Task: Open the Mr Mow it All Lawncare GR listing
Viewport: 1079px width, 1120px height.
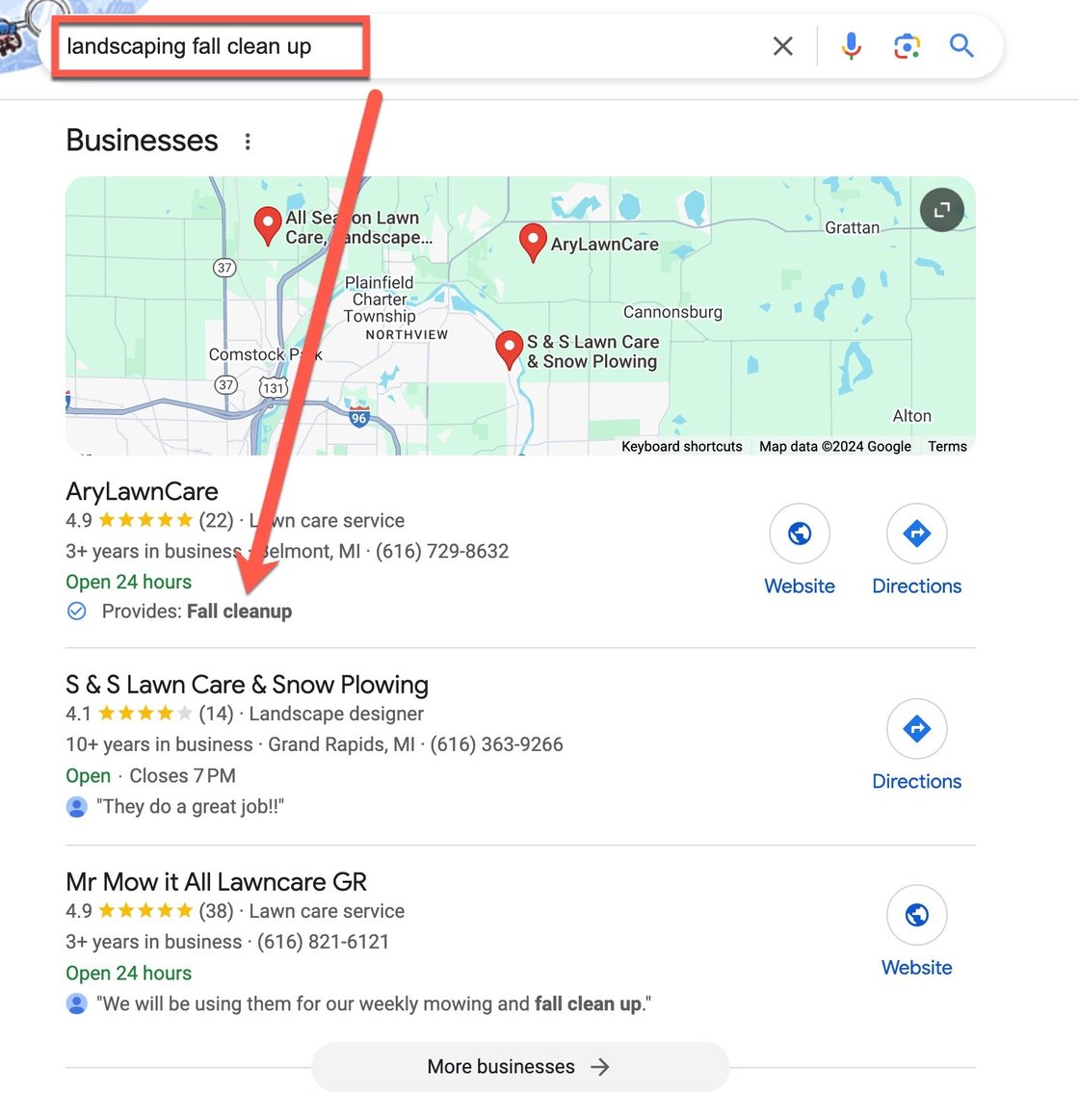Action: (216, 882)
